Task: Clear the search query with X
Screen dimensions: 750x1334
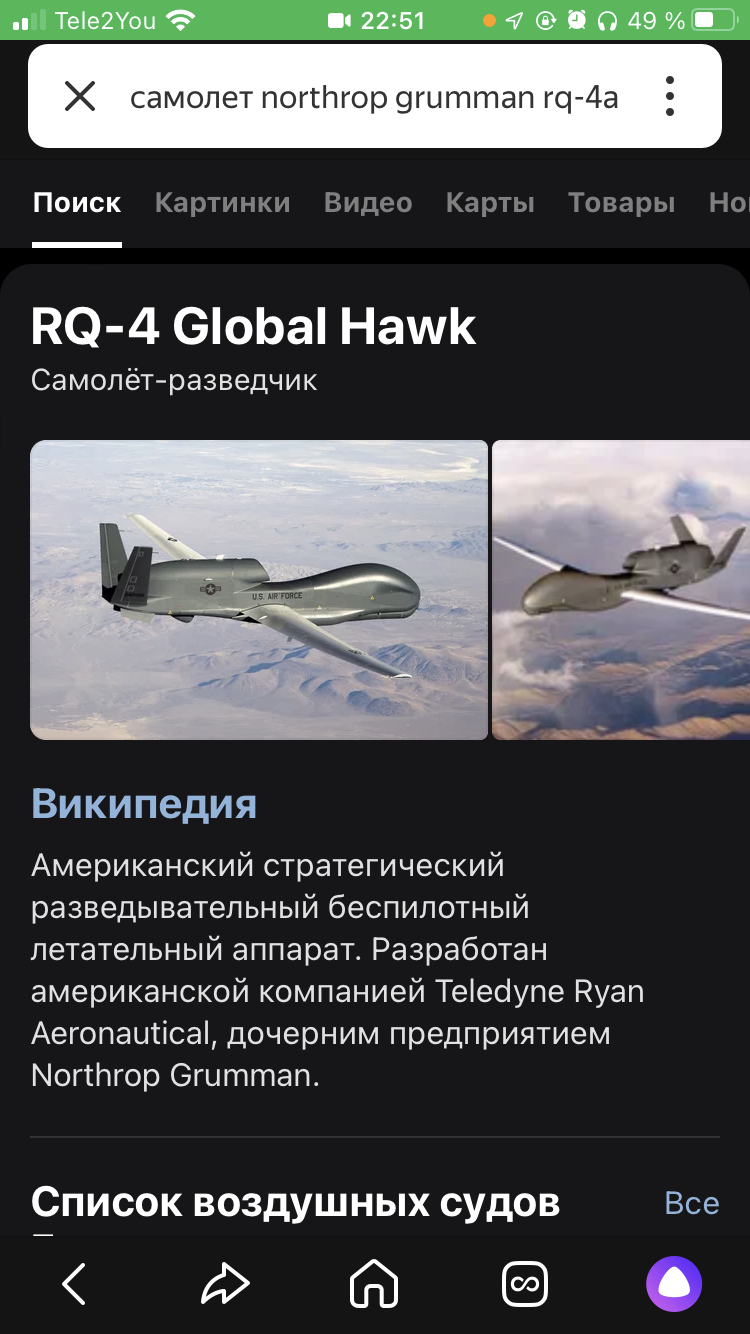Action: coord(80,97)
